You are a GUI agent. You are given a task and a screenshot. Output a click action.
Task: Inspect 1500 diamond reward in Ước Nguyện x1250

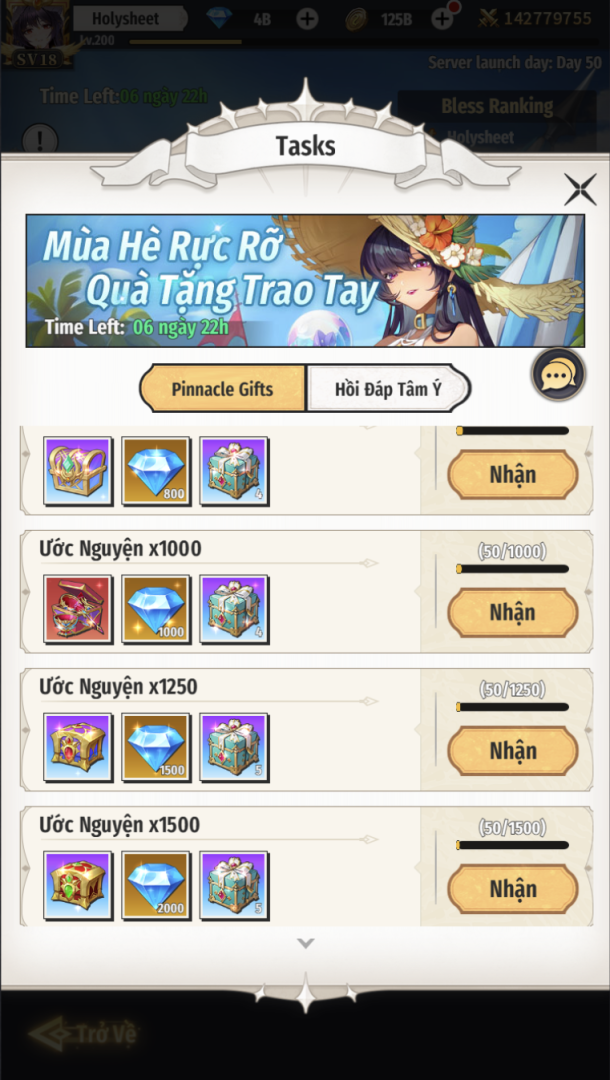(156, 747)
